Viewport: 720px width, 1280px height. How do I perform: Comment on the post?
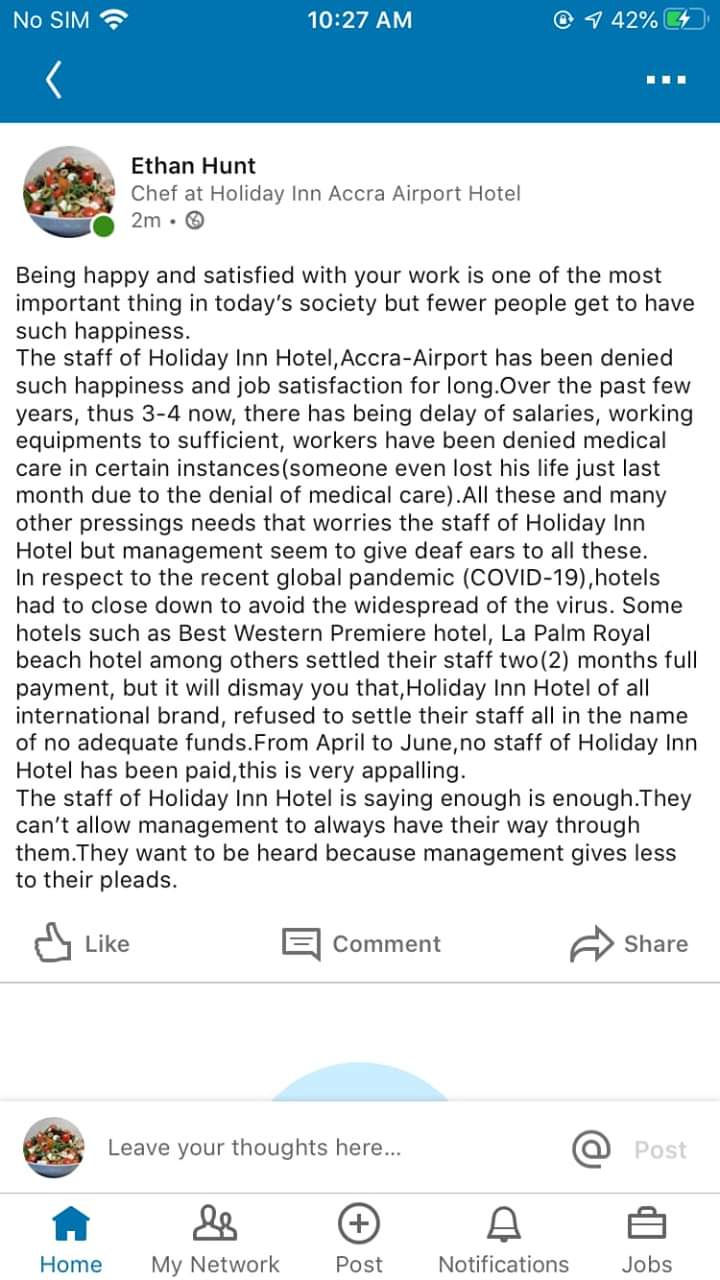tap(361, 943)
